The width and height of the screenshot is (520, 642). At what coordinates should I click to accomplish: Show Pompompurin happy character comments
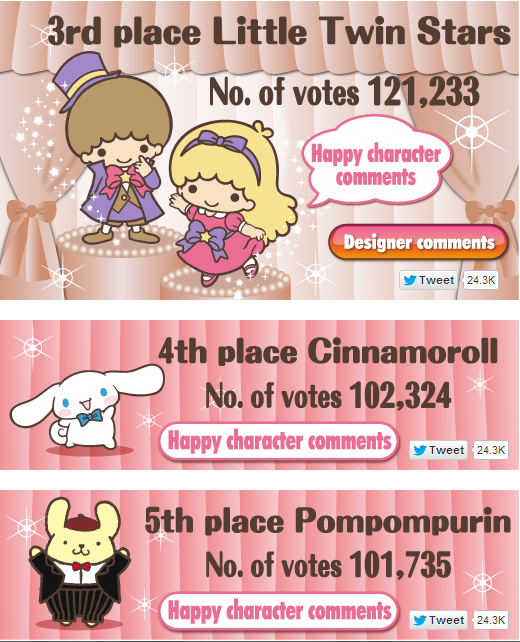pos(278,611)
